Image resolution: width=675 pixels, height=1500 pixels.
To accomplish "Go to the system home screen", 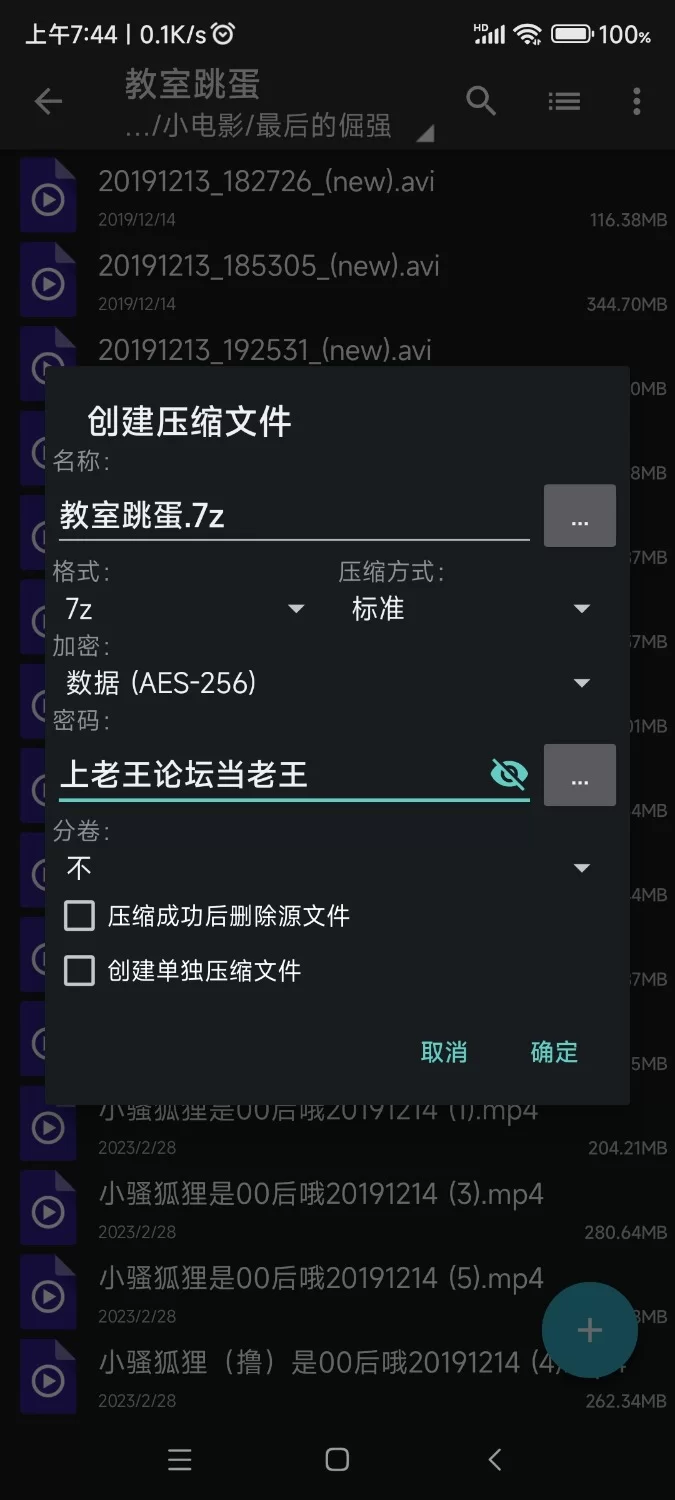I will (x=337, y=1460).
